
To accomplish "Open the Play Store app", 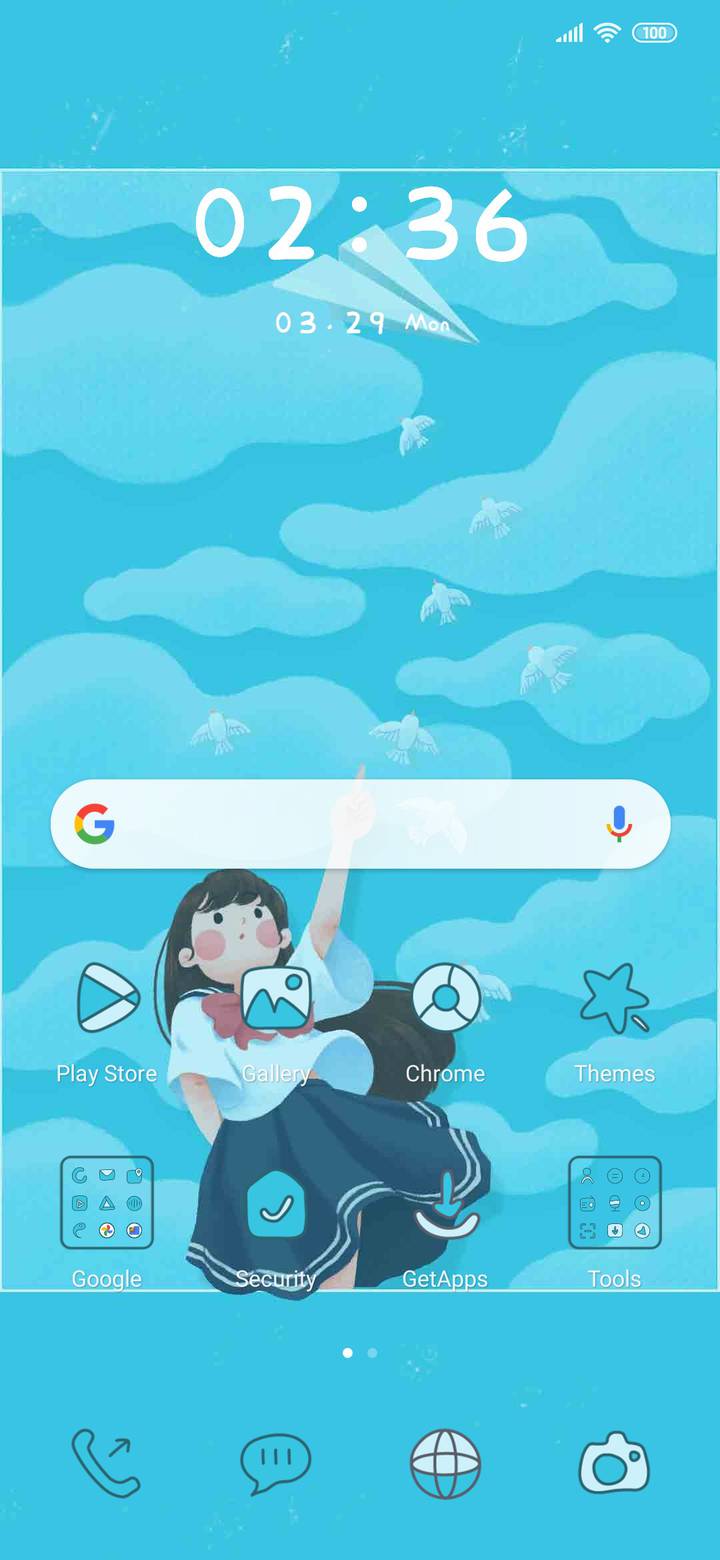I will 106,999.
